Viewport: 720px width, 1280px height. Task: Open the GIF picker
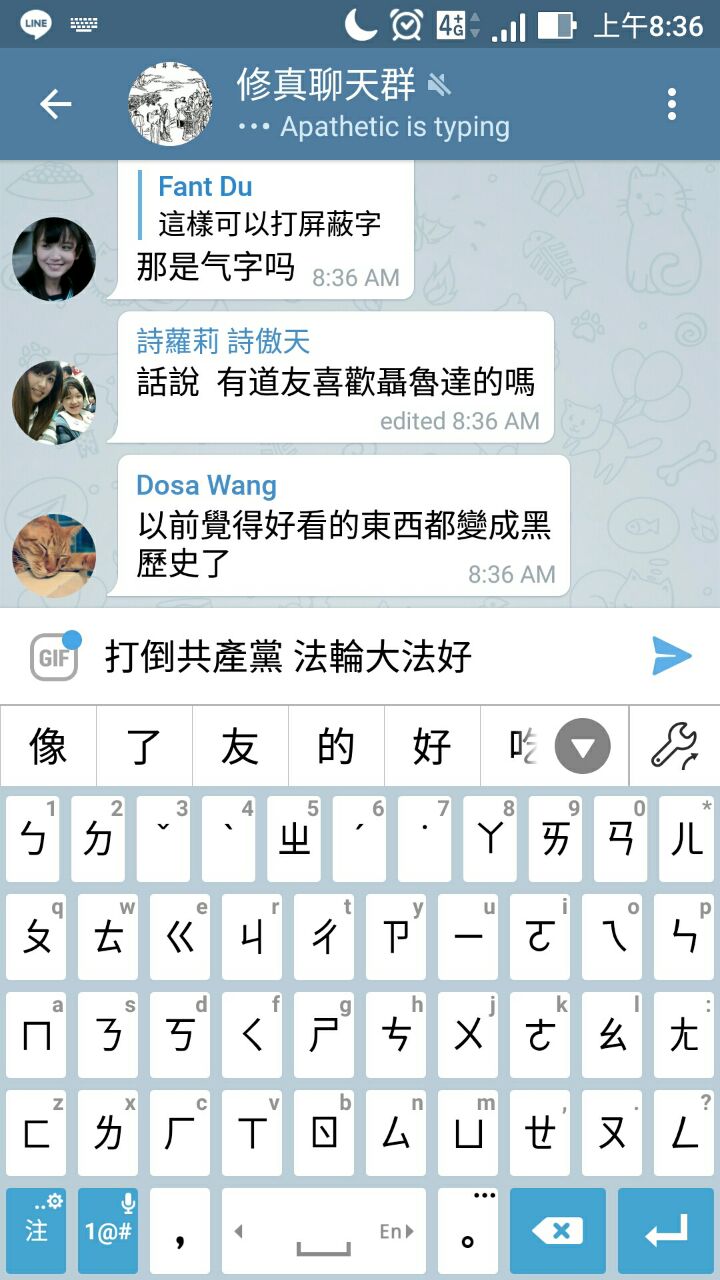tap(54, 656)
